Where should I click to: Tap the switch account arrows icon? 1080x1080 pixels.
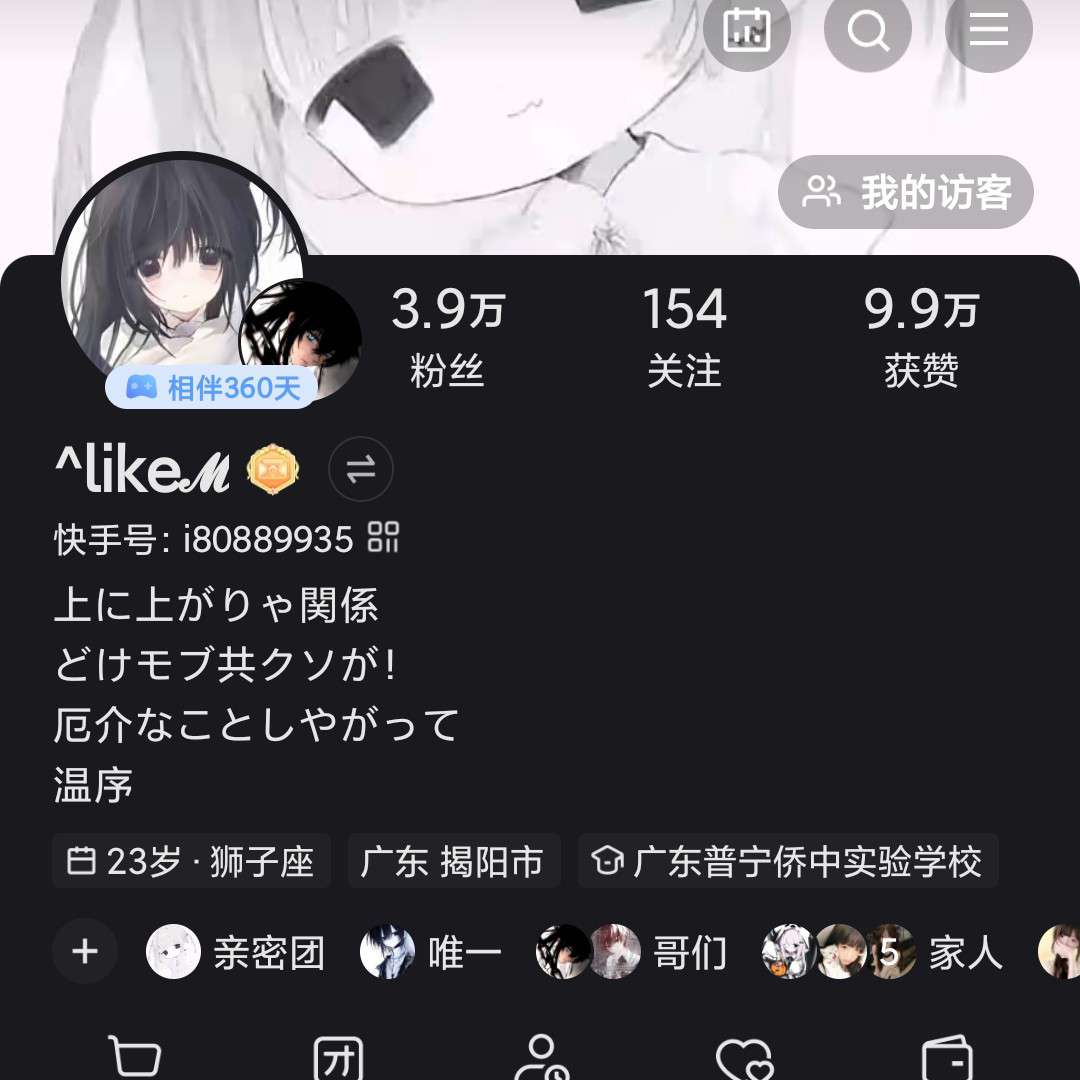pos(361,469)
